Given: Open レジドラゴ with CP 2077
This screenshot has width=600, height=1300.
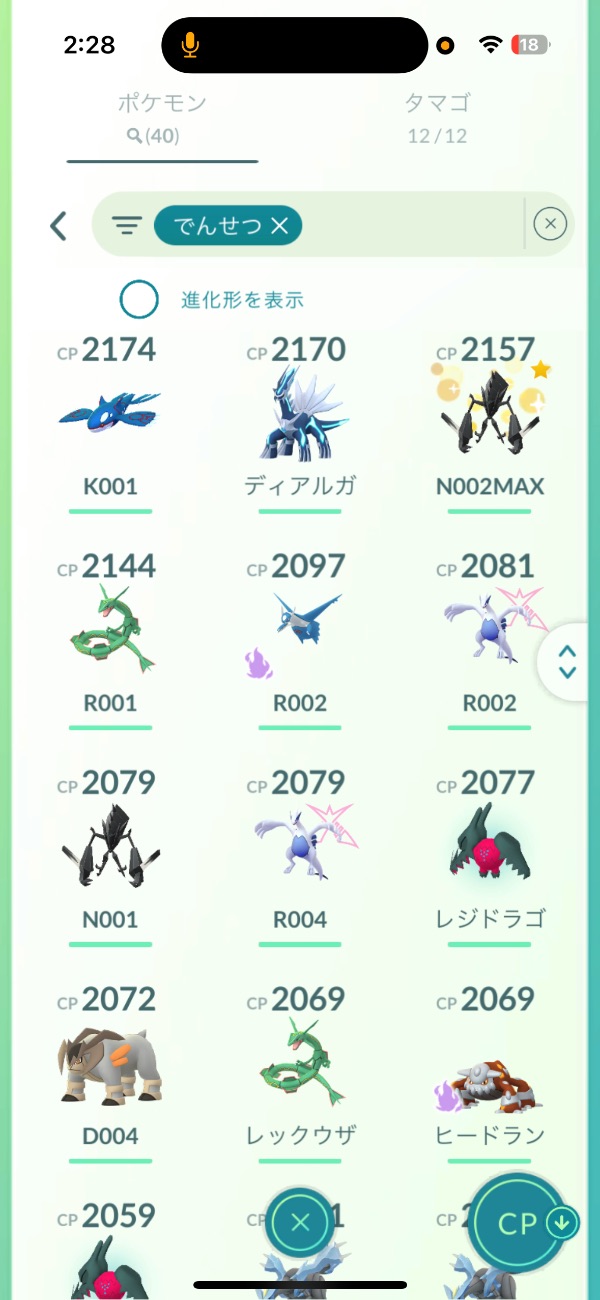Looking at the screenshot, I should [490, 850].
